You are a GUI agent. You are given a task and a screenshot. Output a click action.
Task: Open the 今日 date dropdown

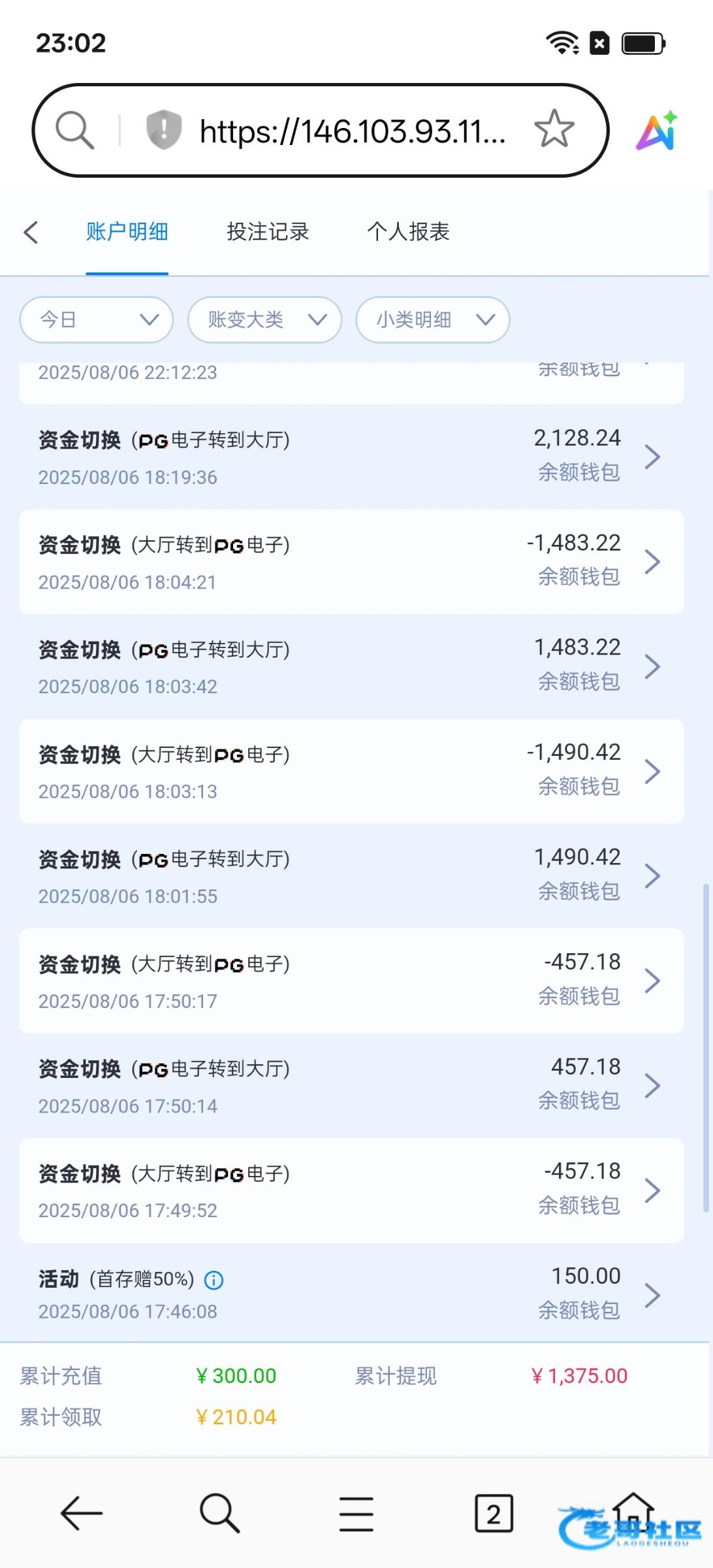[x=97, y=319]
